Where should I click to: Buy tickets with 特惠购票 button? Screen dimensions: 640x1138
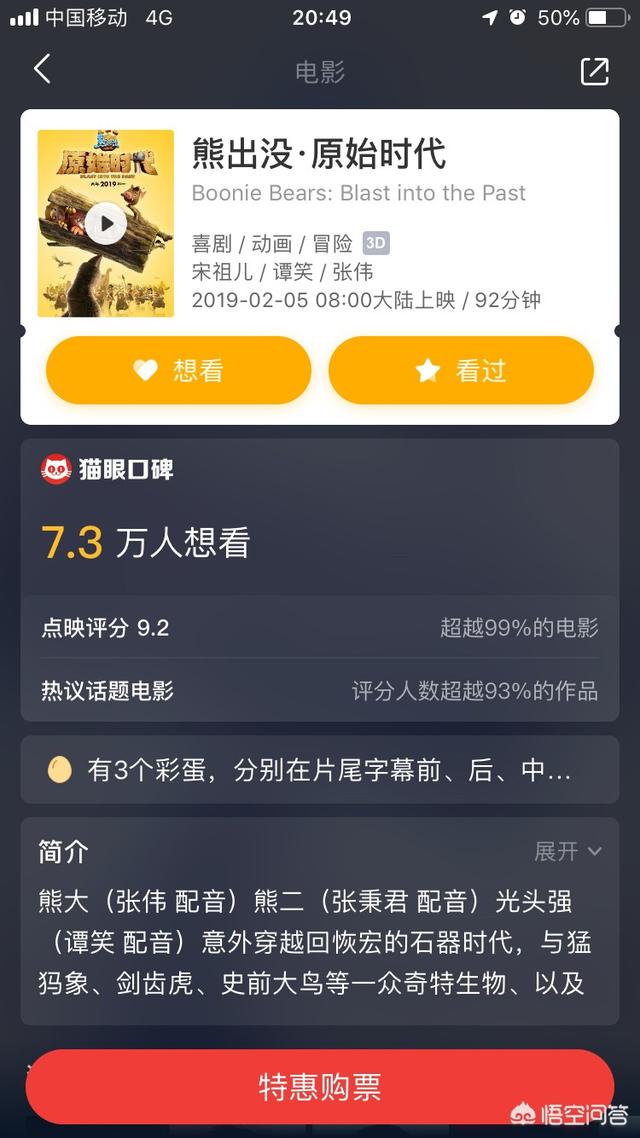[x=319, y=1086]
